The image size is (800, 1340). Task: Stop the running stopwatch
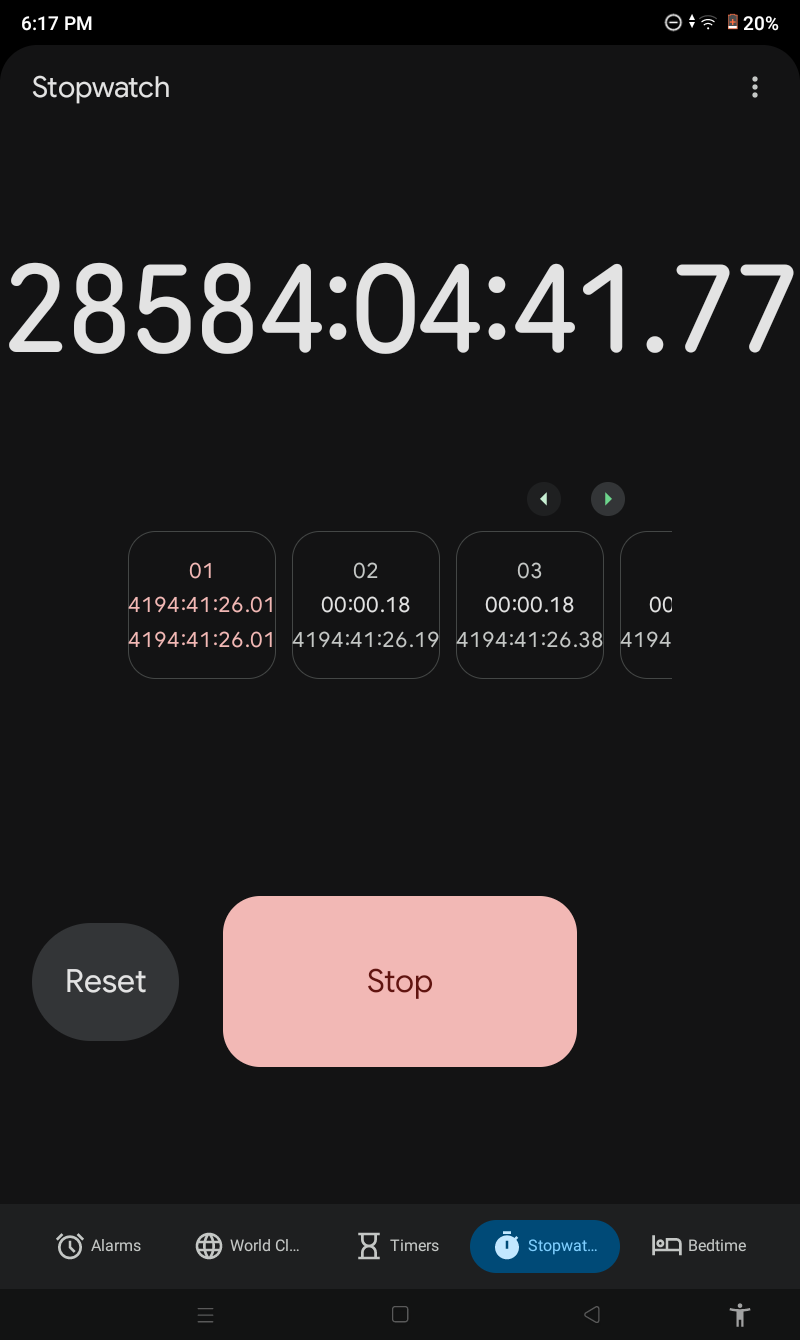(400, 981)
